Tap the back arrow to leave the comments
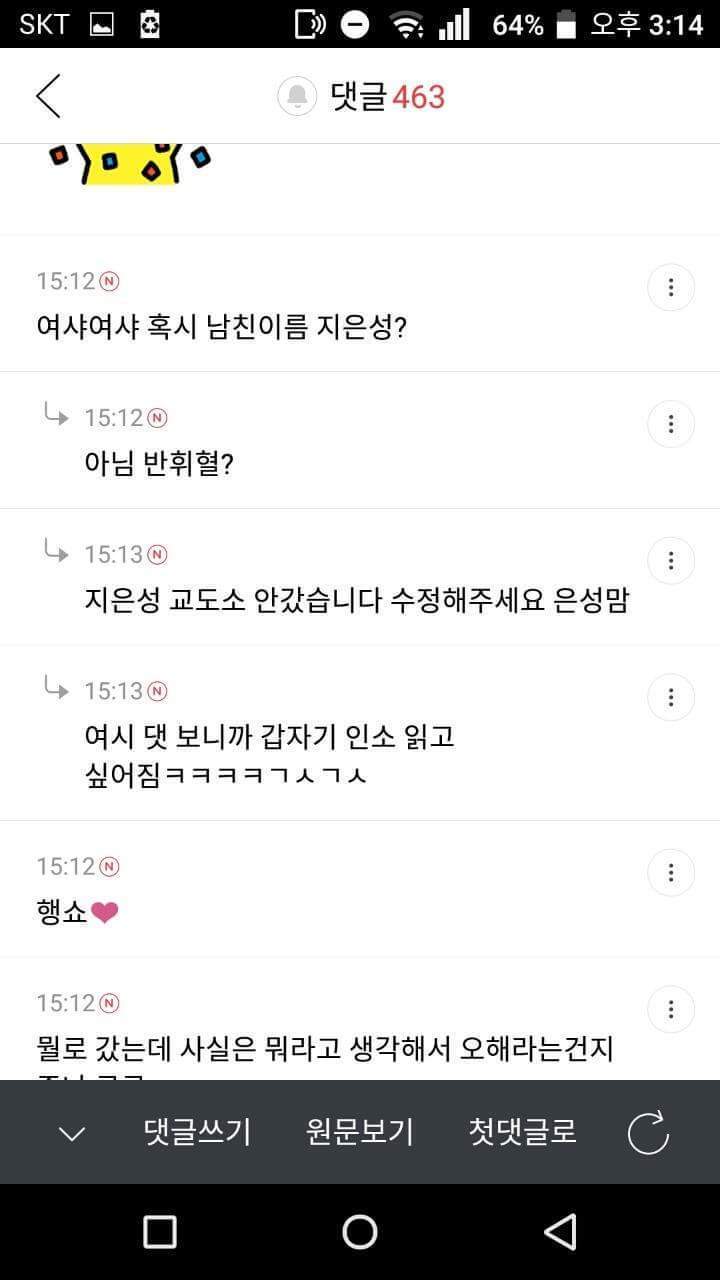Viewport: 720px width, 1280px height. (48, 96)
